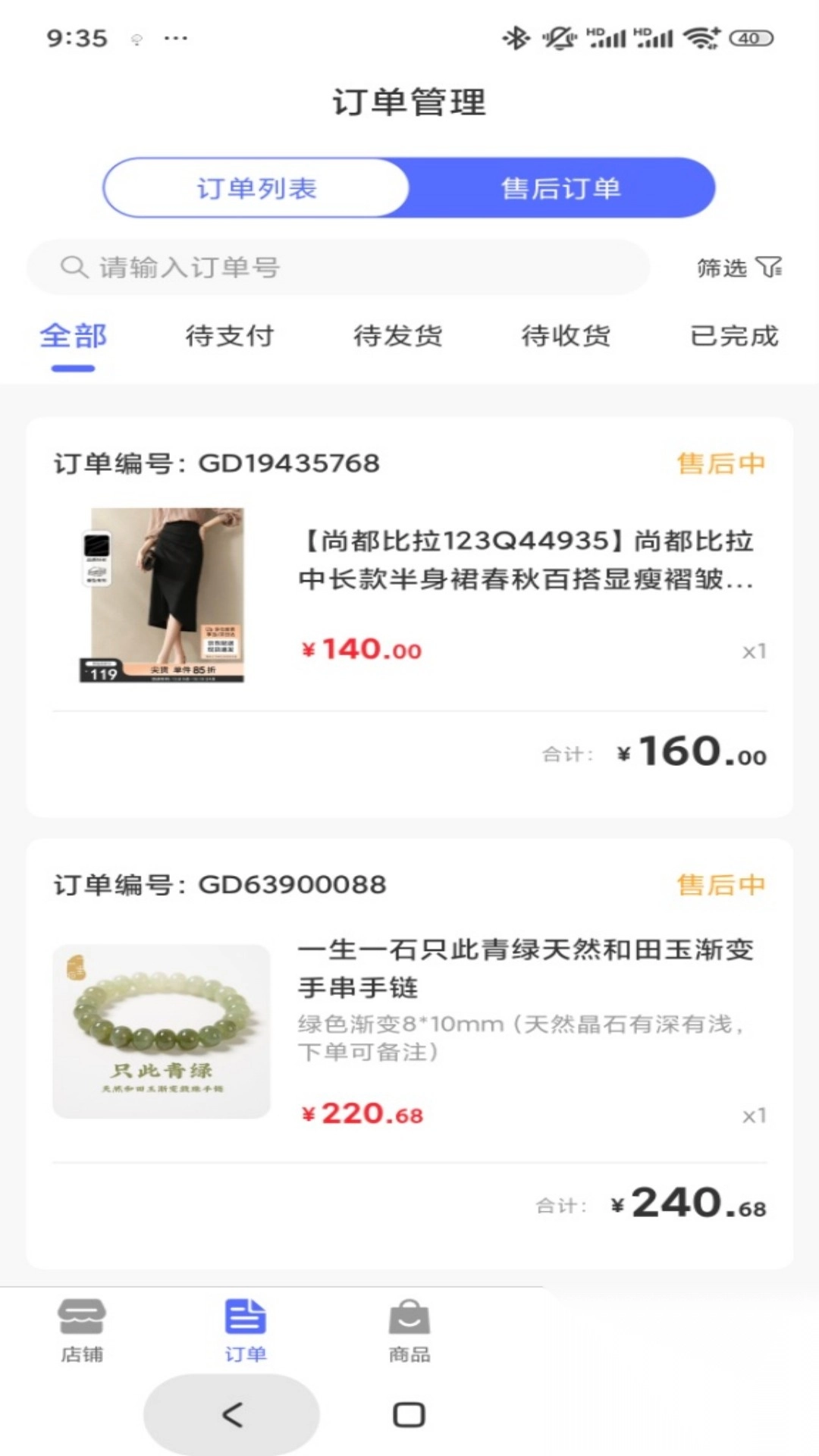Tap the battery indicator in status bar
Viewport: 819px width, 1456px height.
pyautogui.click(x=749, y=36)
